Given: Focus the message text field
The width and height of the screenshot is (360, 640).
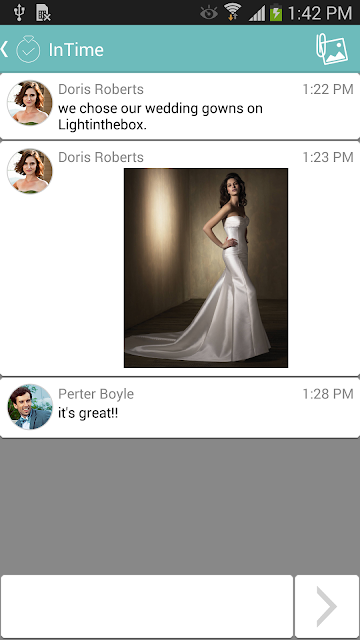Looking at the screenshot, I should [x=147, y=606].
